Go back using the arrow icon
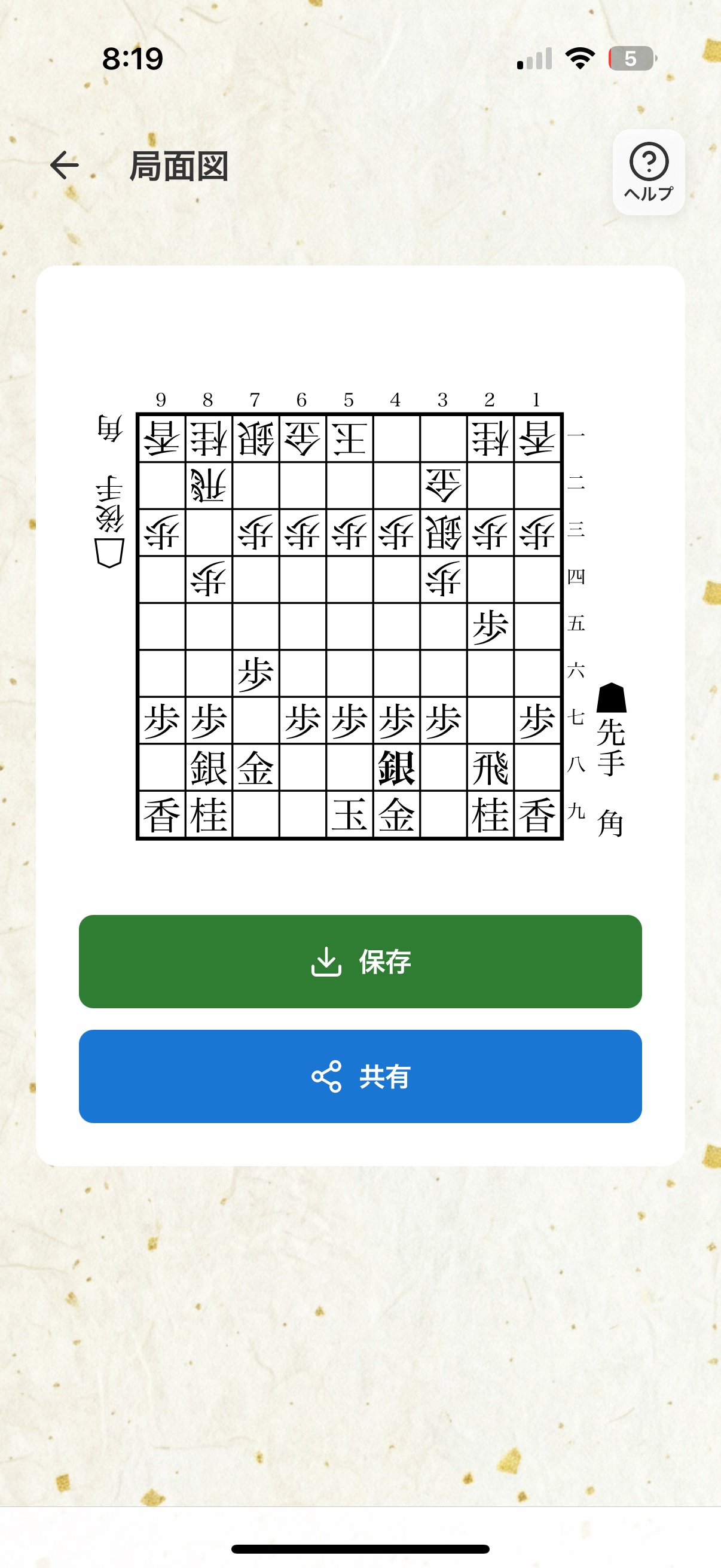Viewport: 721px width, 1568px height. click(65, 166)
